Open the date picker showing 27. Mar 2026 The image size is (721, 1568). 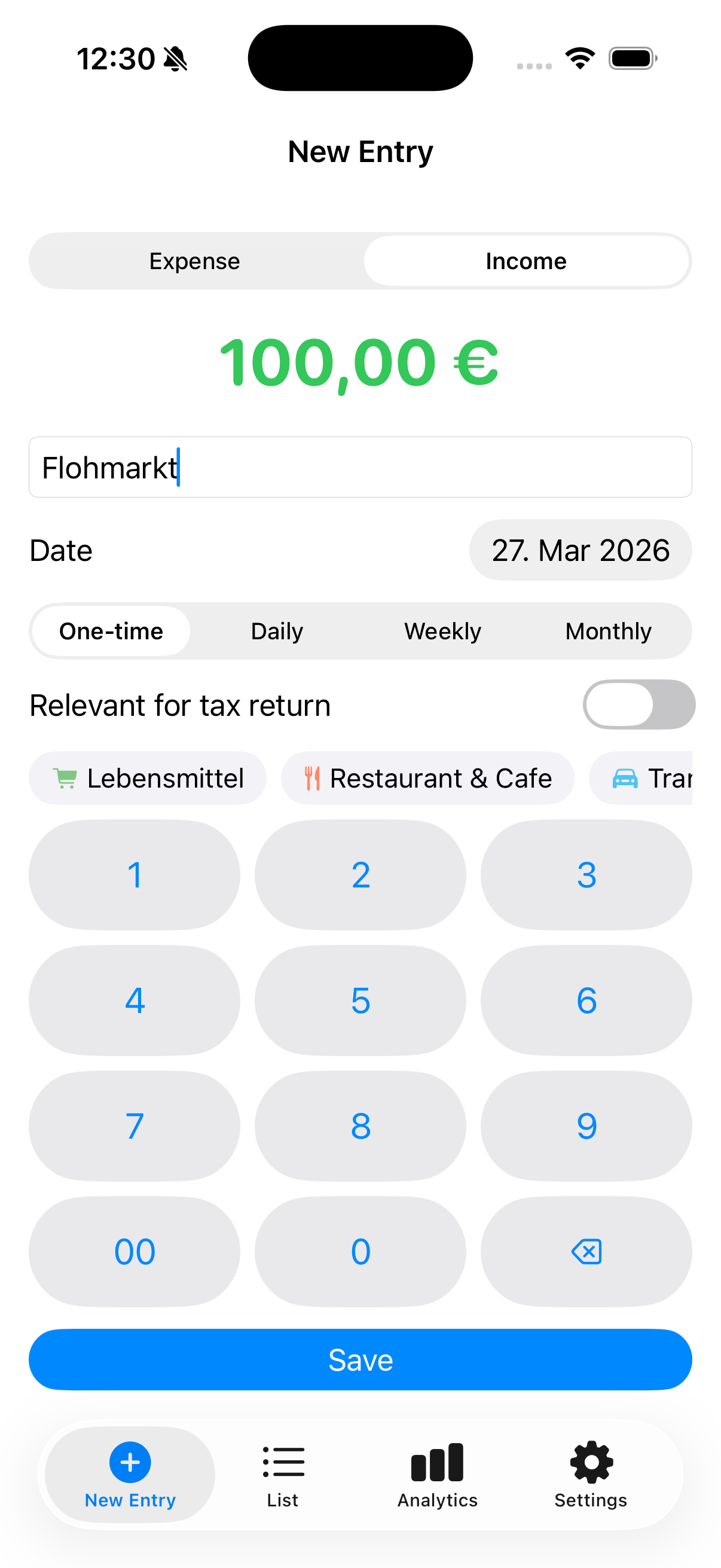coord(580,550)
